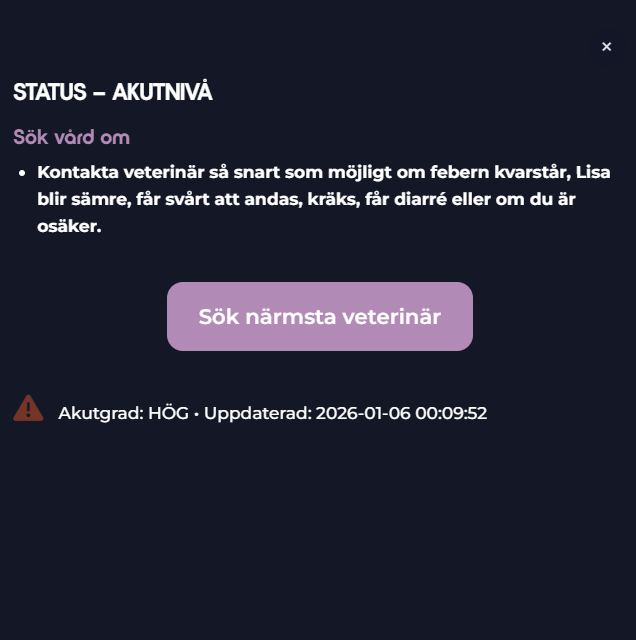The height and width of the screenshot is (640, 636).
Task: Close the Status – Akutnivå dialog
Action: click(x=606, y=47)
